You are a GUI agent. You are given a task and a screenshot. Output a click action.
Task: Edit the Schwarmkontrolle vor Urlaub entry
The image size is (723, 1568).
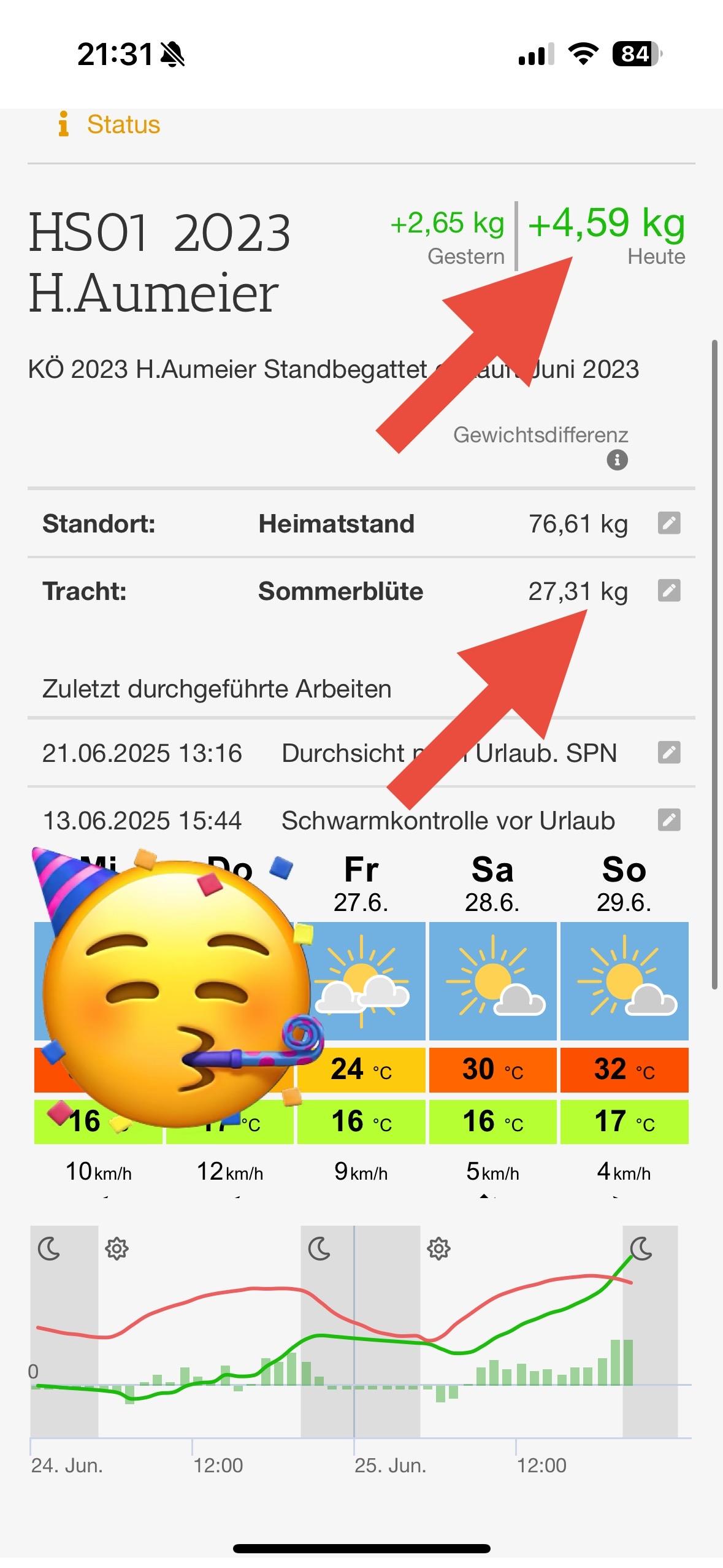(669, 820)
